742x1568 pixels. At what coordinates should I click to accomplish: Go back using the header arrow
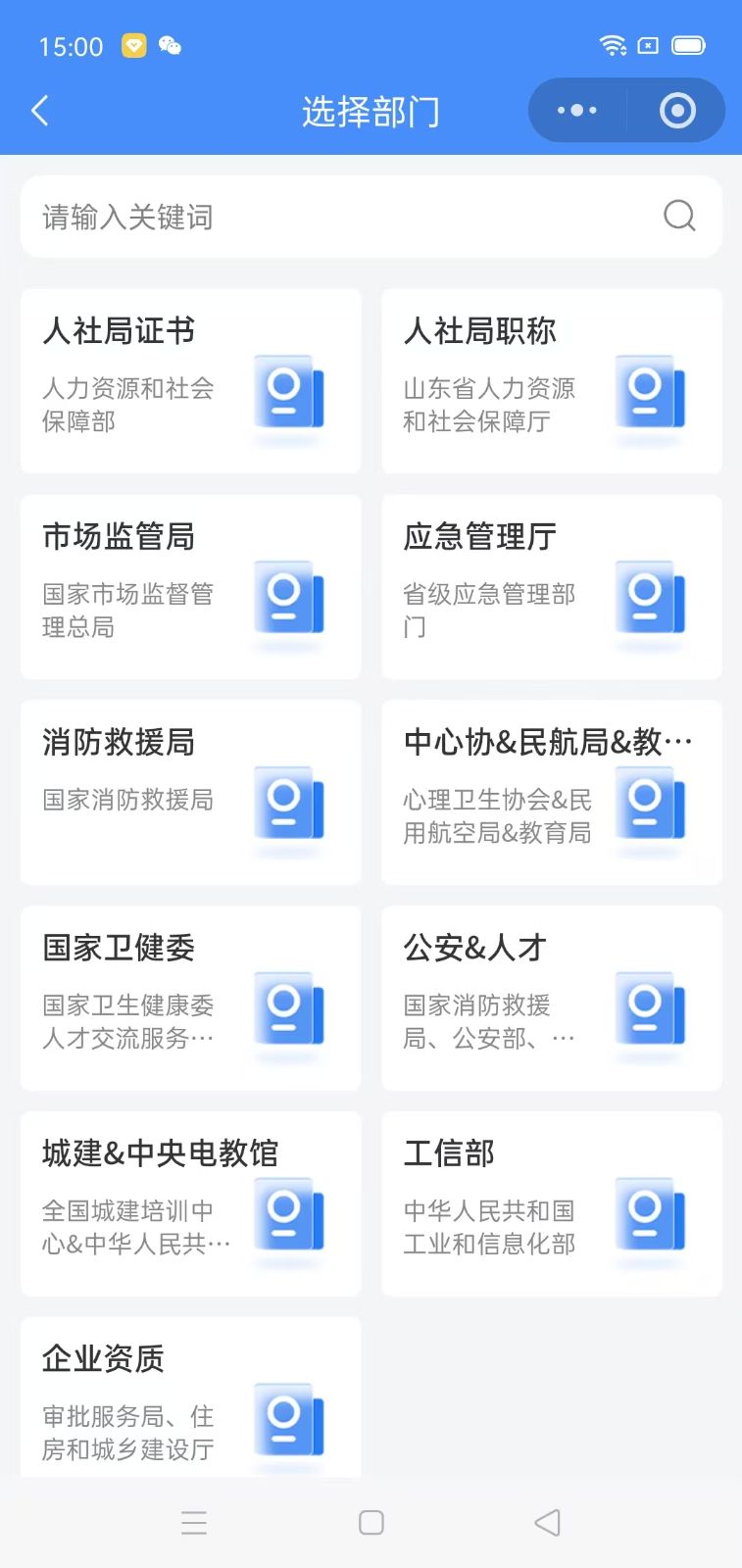[x=40, y=111]
